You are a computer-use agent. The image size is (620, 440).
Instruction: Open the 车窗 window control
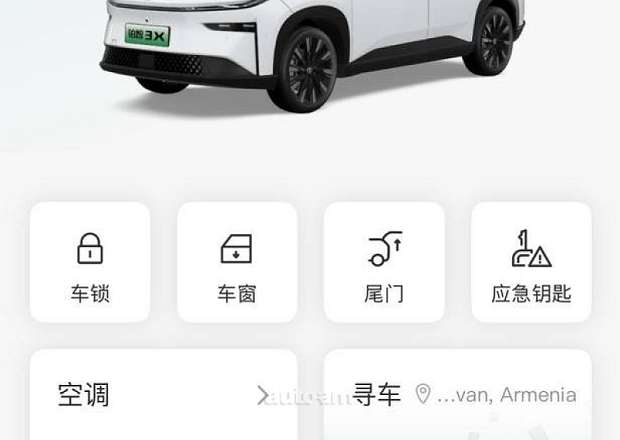click(237, 262)
